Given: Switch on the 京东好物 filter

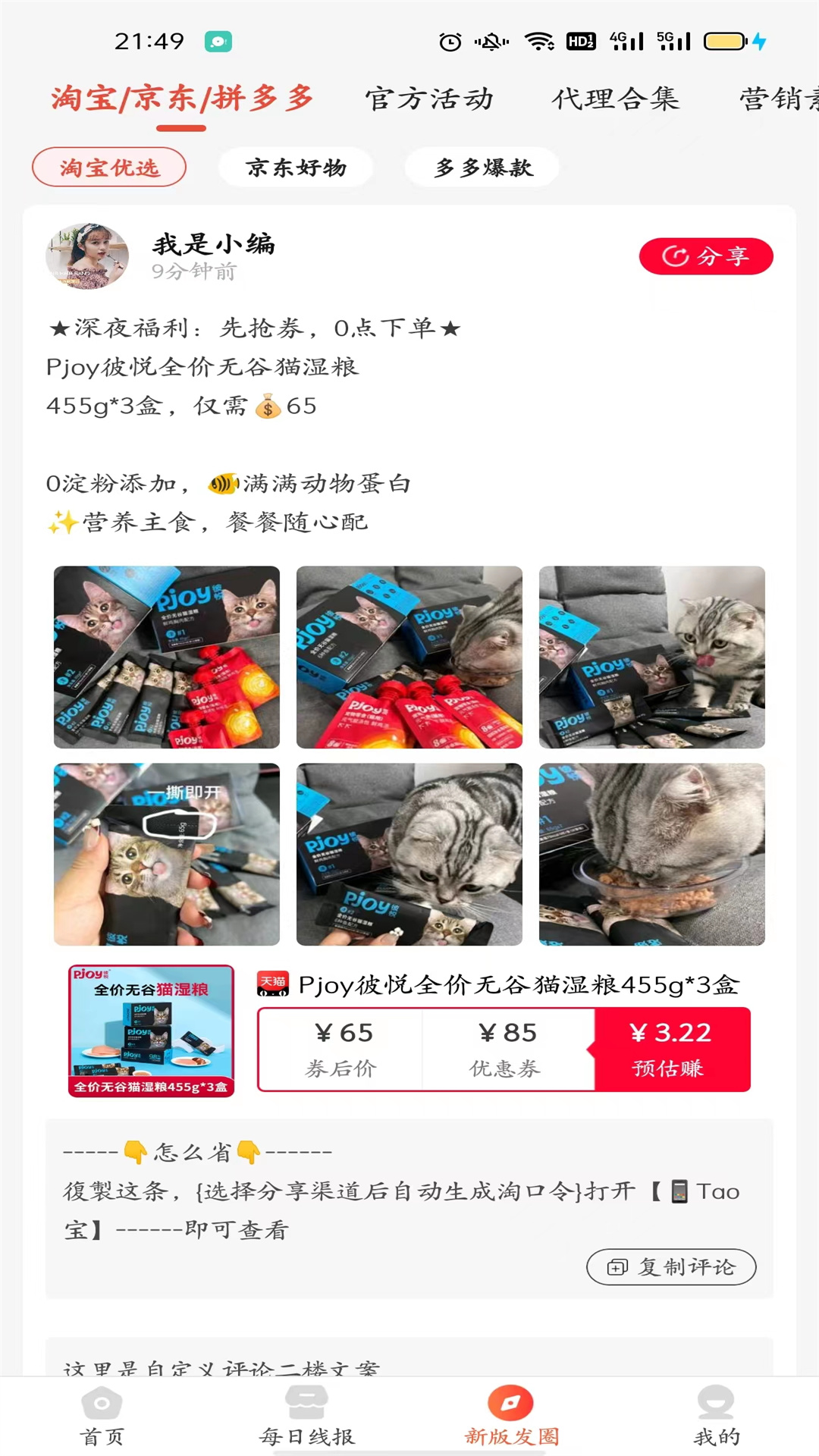Looking at the screenshot, I should pos(295,168).
